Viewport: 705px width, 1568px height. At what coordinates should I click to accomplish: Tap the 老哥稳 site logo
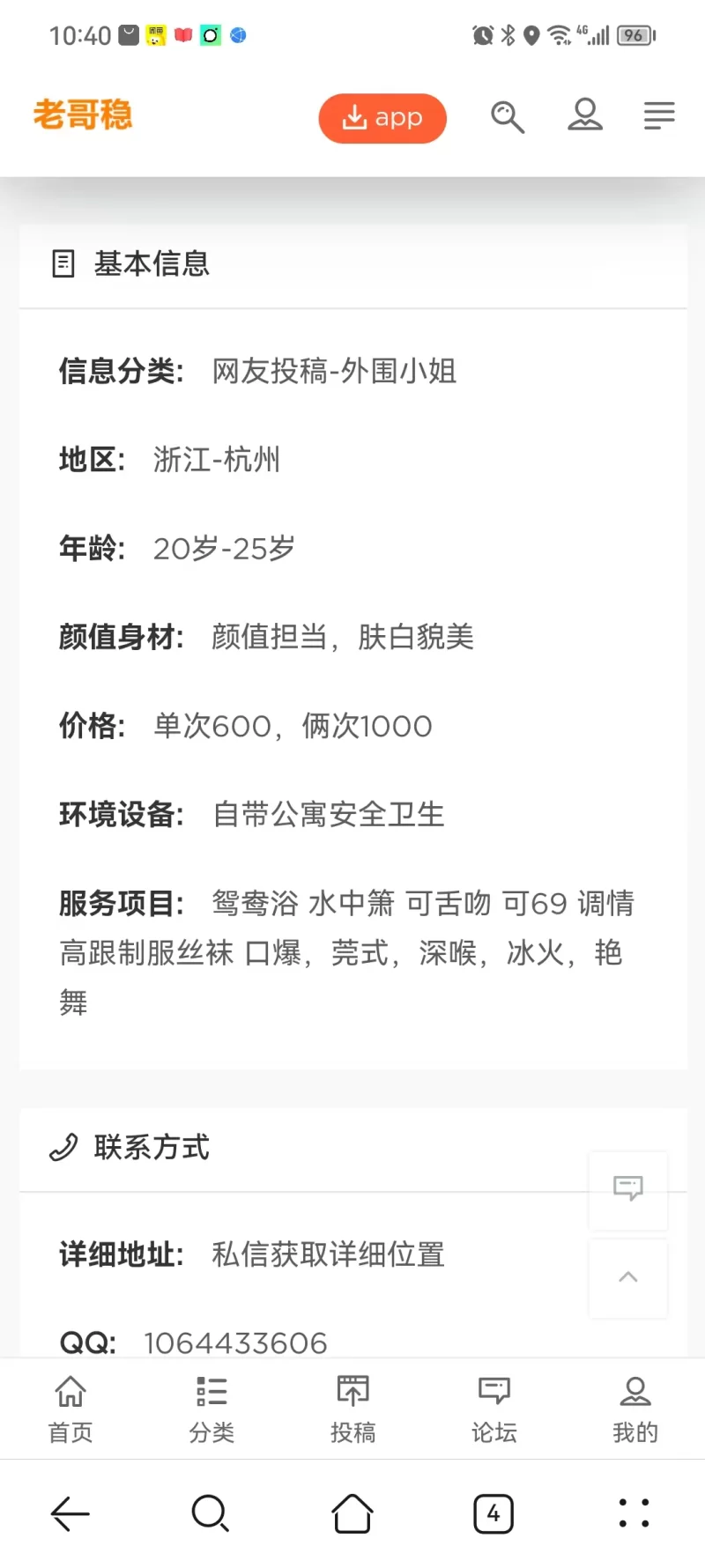point(83,115)
